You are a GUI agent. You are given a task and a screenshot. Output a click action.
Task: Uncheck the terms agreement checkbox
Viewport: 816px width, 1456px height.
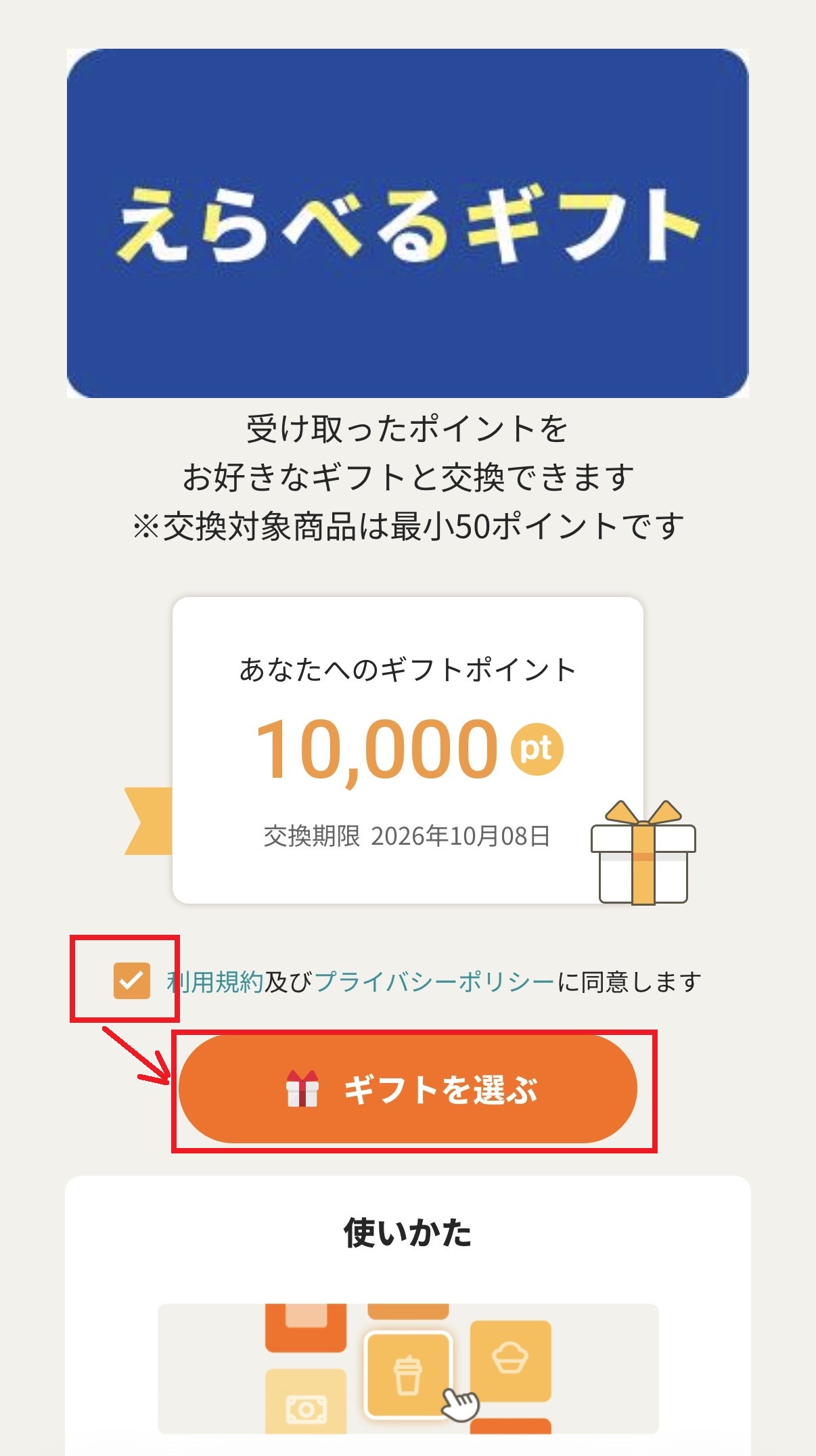pyautogui.click(x=132, y=981)
